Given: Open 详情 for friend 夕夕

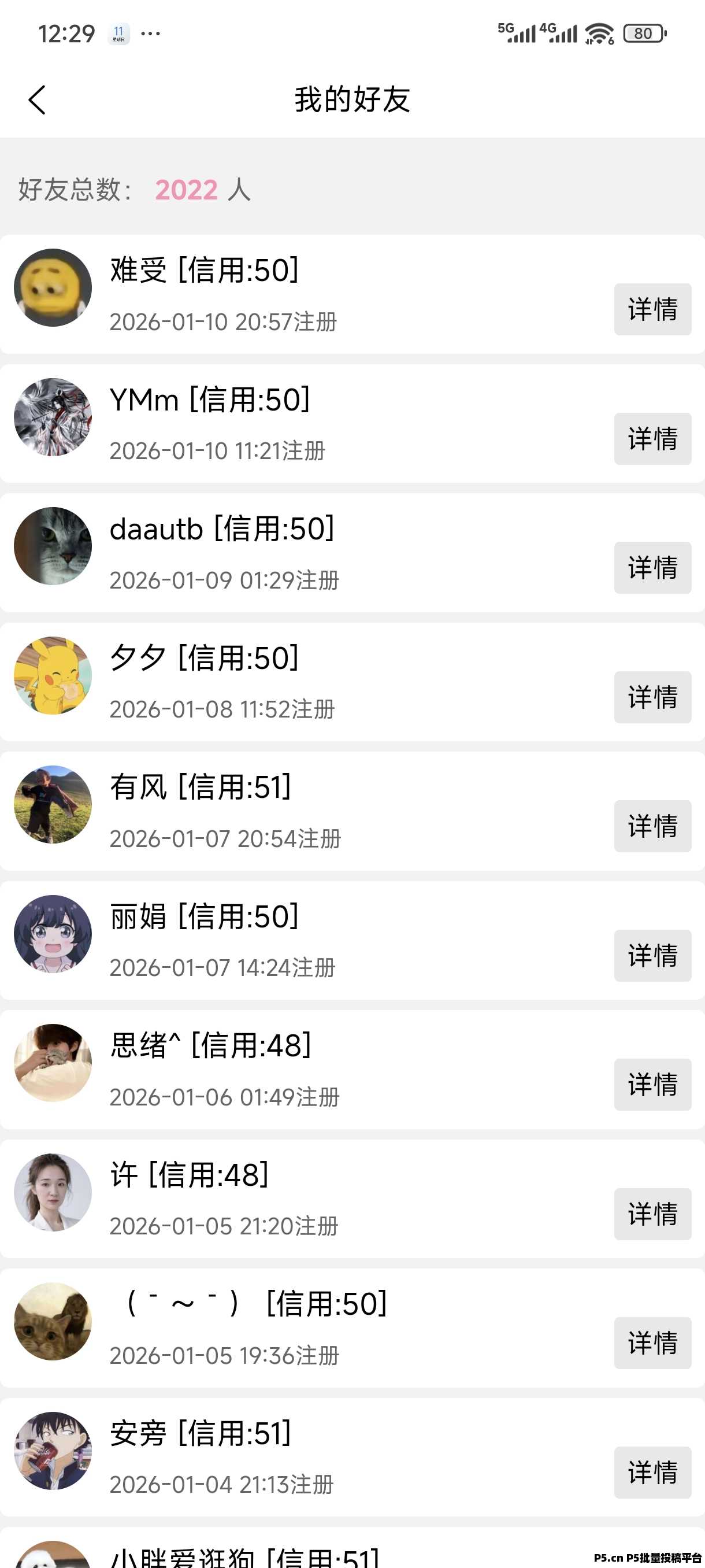Looking at the screenshot, I should coord(652,697).
